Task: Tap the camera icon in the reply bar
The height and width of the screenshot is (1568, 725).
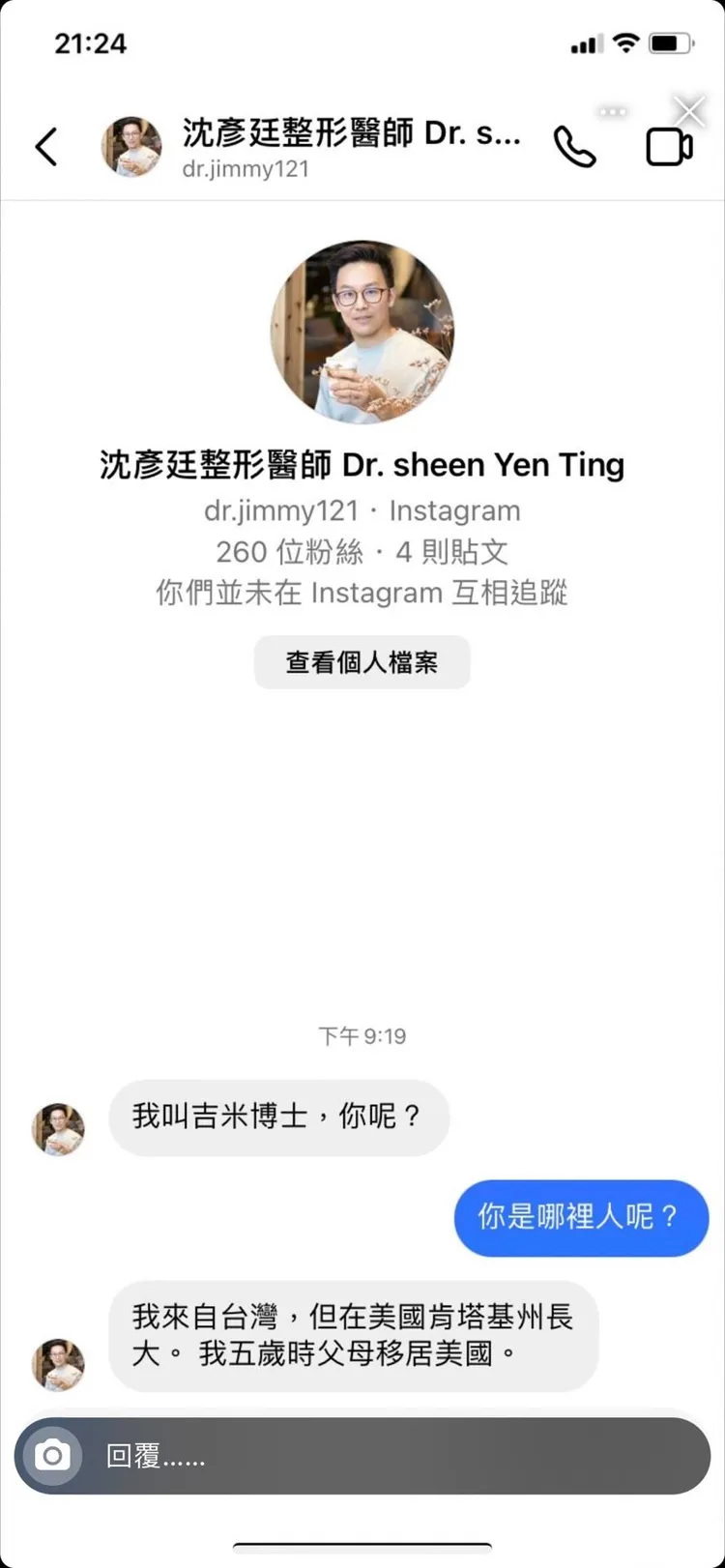Action: click(x=50, y=1455)
